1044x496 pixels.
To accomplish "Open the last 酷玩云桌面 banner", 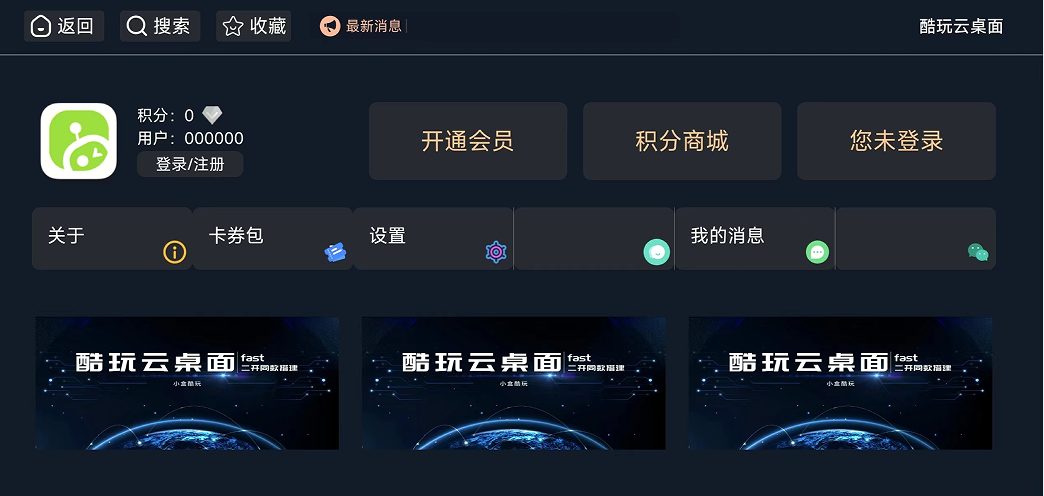I will click(840, 383).
